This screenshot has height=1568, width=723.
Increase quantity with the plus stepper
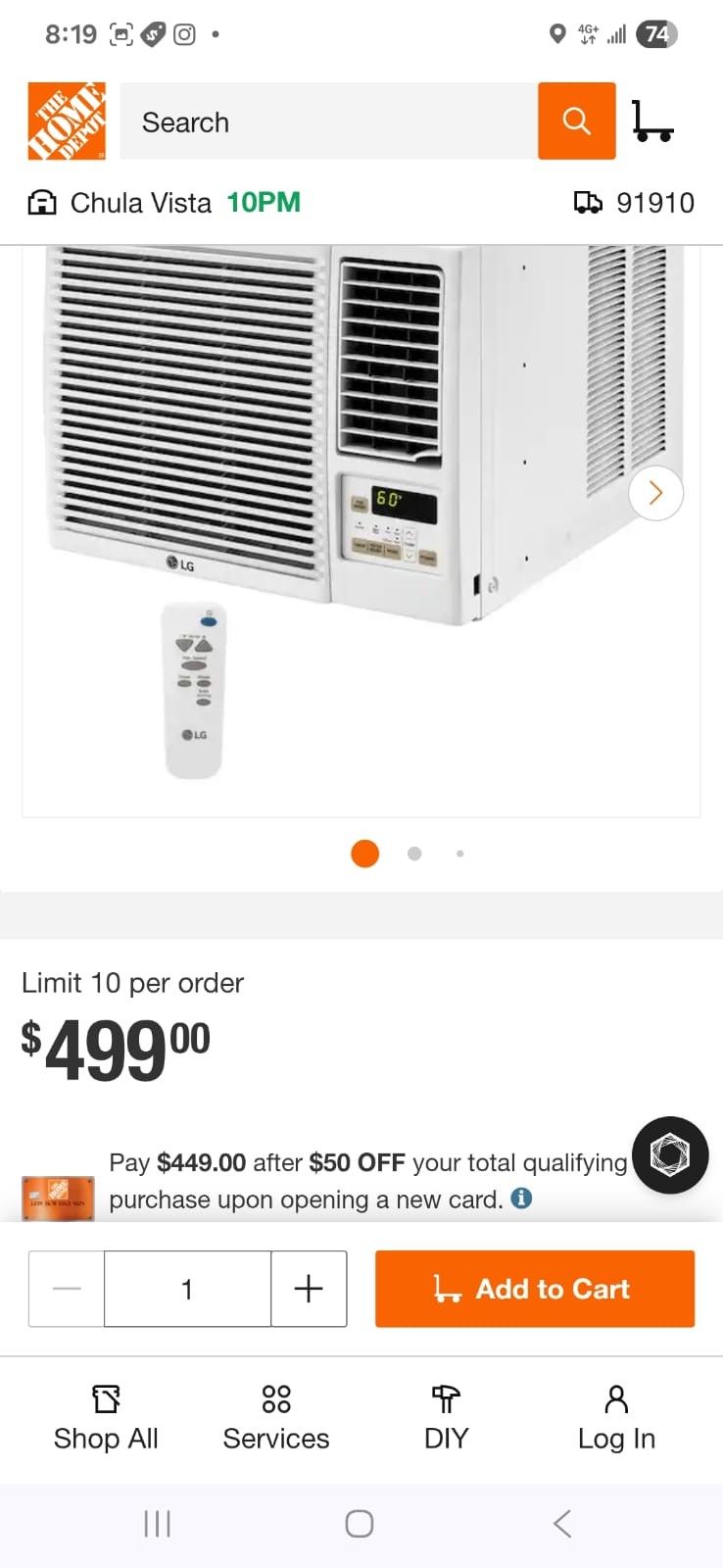pos(308,1289)
